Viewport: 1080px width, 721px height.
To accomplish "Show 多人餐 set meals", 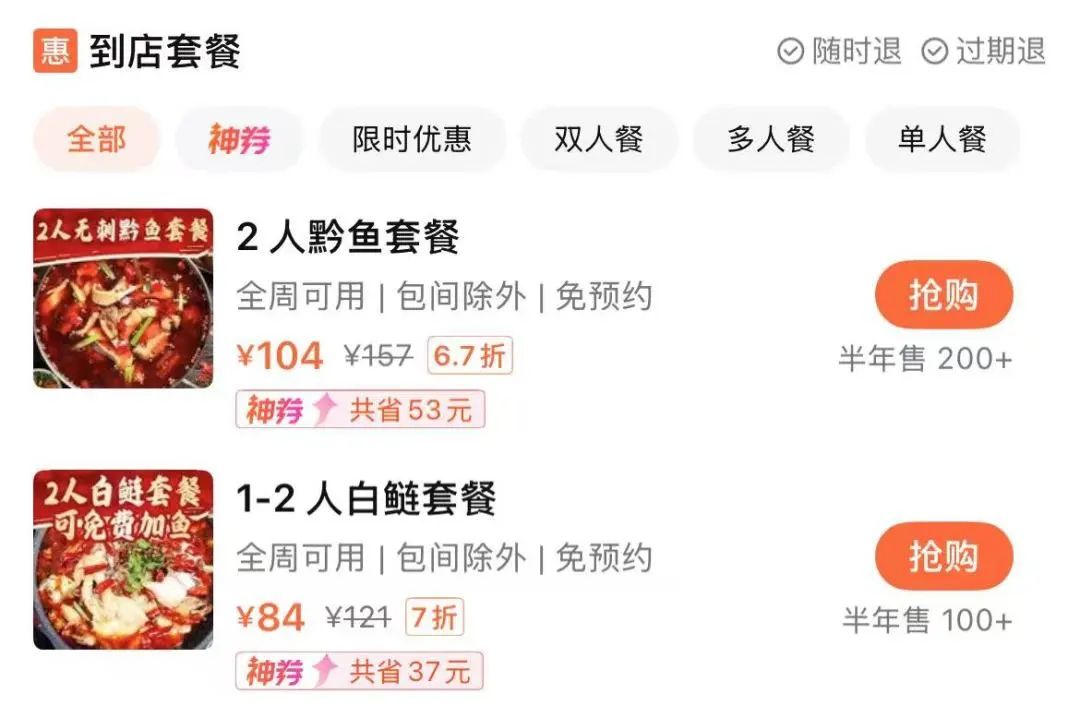I will point(770,139).
